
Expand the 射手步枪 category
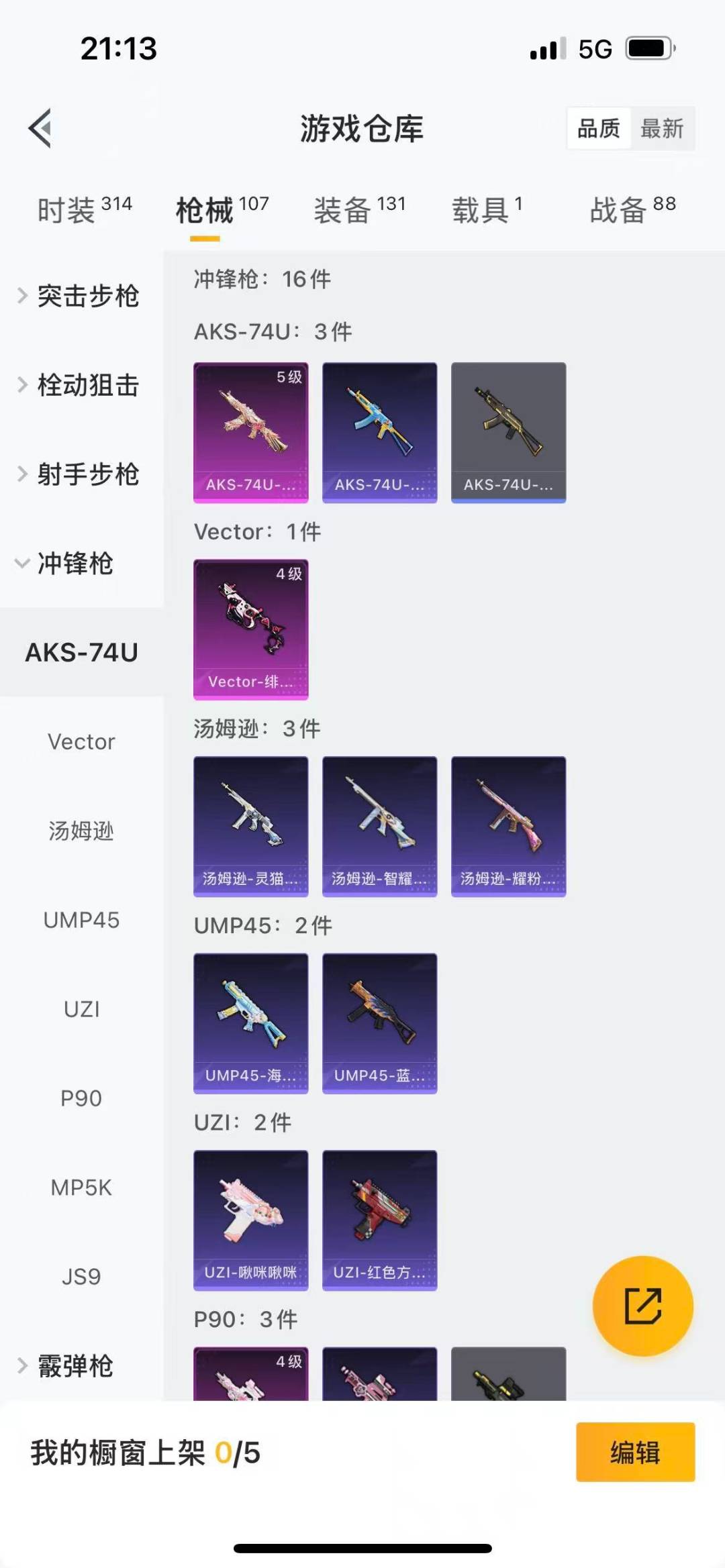81,474
